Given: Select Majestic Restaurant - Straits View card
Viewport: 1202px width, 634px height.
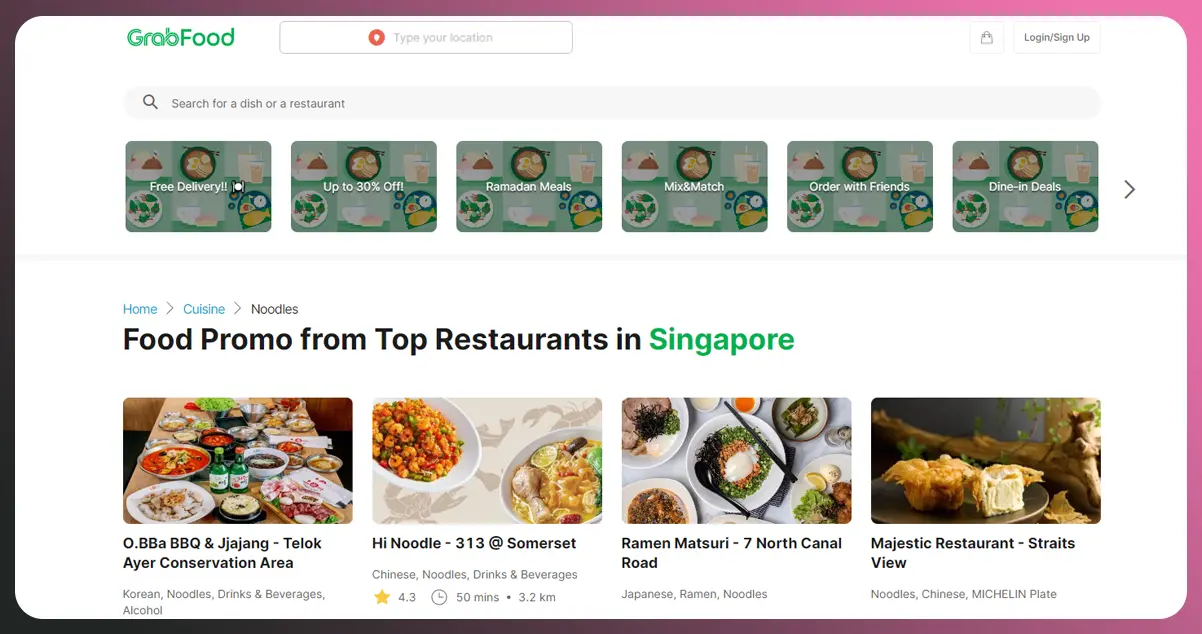Looking at the screenshot, I should tap(985, 461).
